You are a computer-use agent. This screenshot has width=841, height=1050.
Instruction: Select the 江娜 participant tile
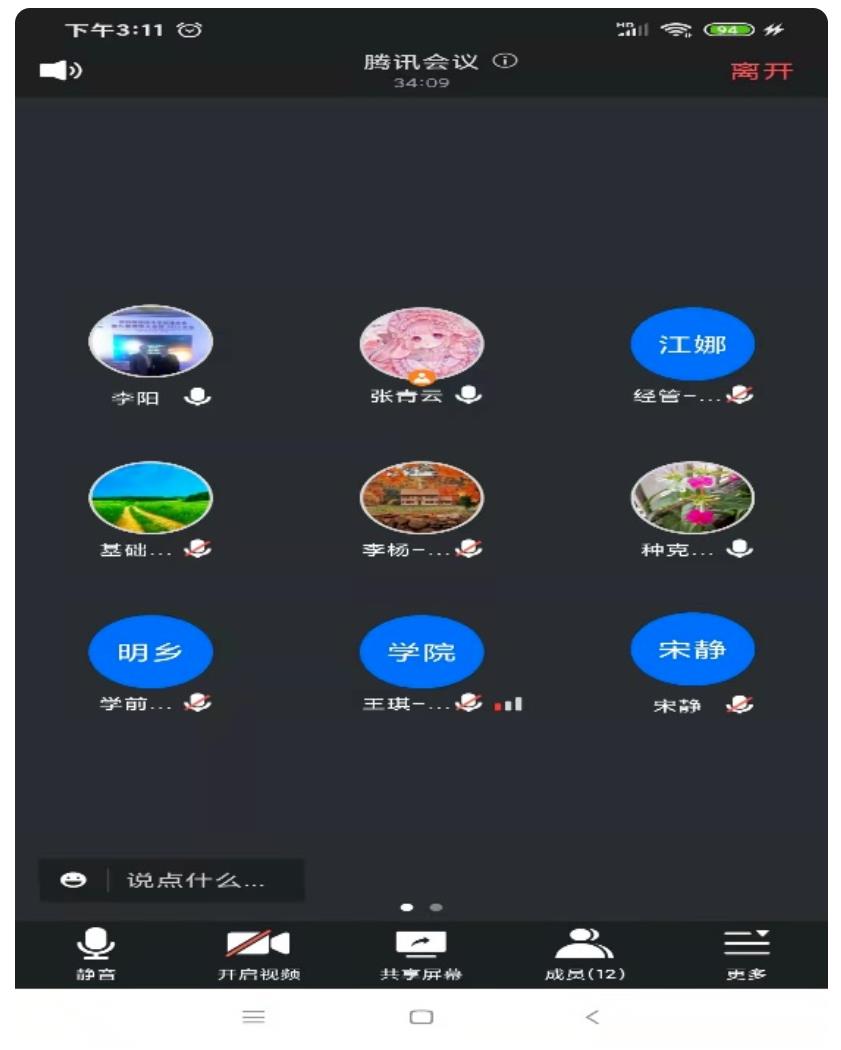(692, 345)
